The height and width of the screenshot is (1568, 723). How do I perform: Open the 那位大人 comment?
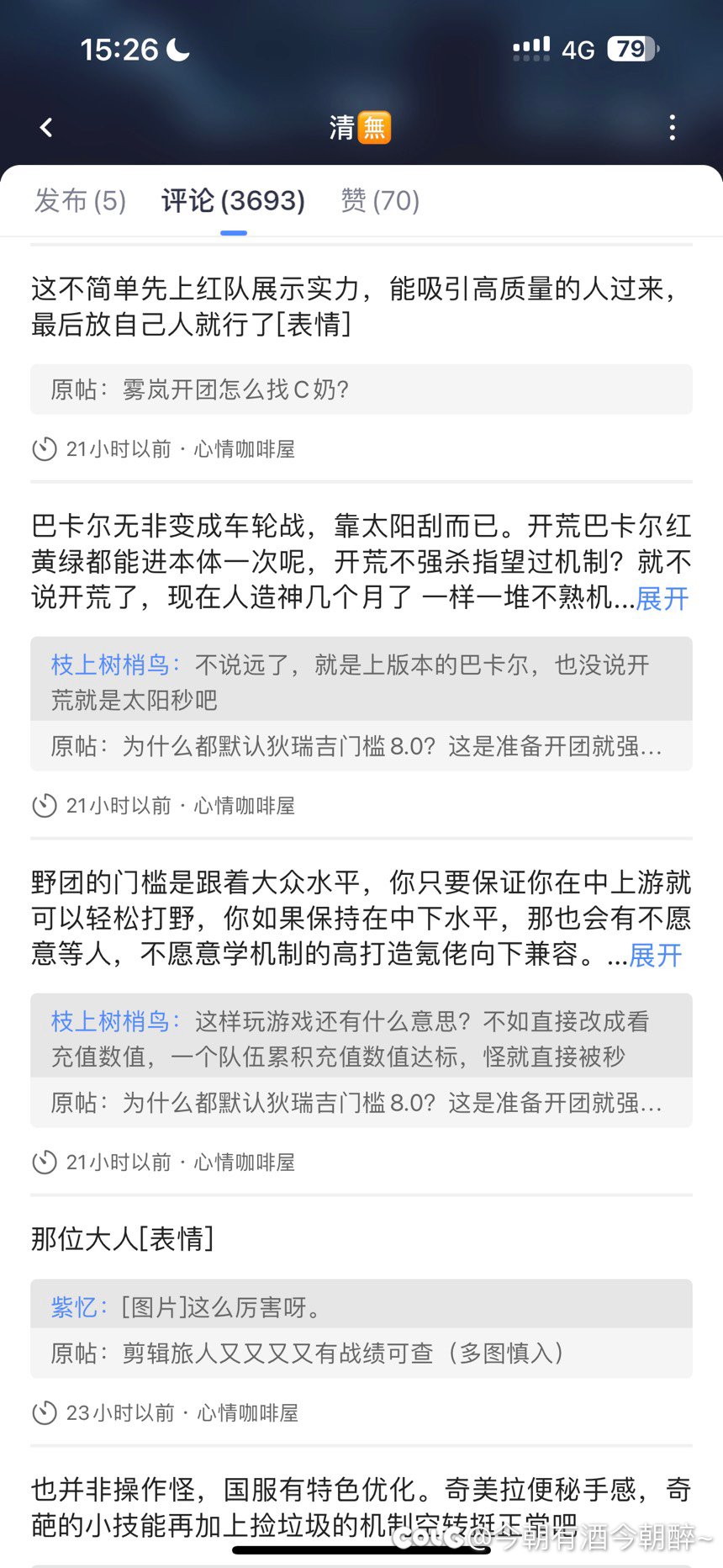point(123,1238)
